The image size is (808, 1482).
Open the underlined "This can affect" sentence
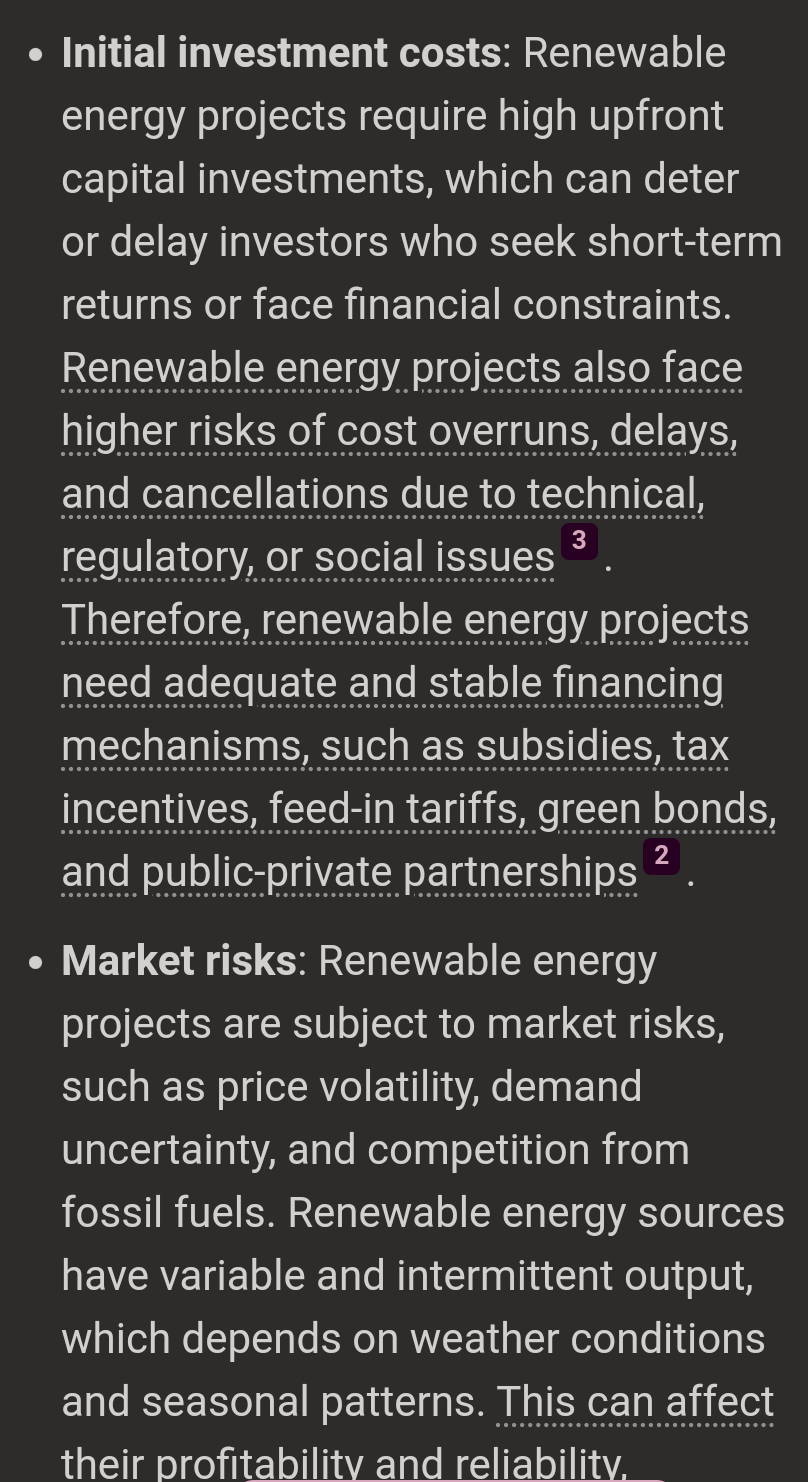[x=634, y=1402]
